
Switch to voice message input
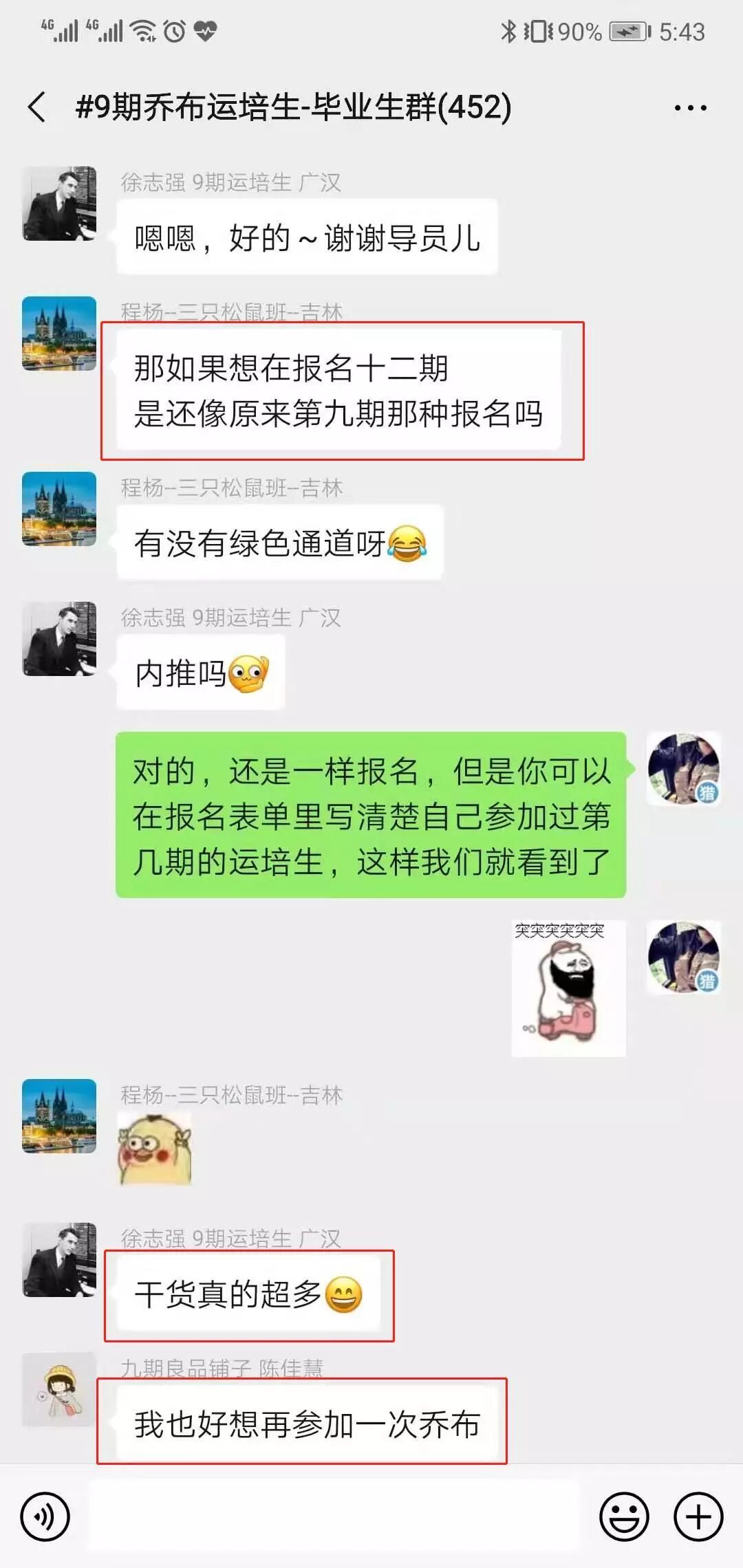pyautogui.click(x=45, y=1516)
